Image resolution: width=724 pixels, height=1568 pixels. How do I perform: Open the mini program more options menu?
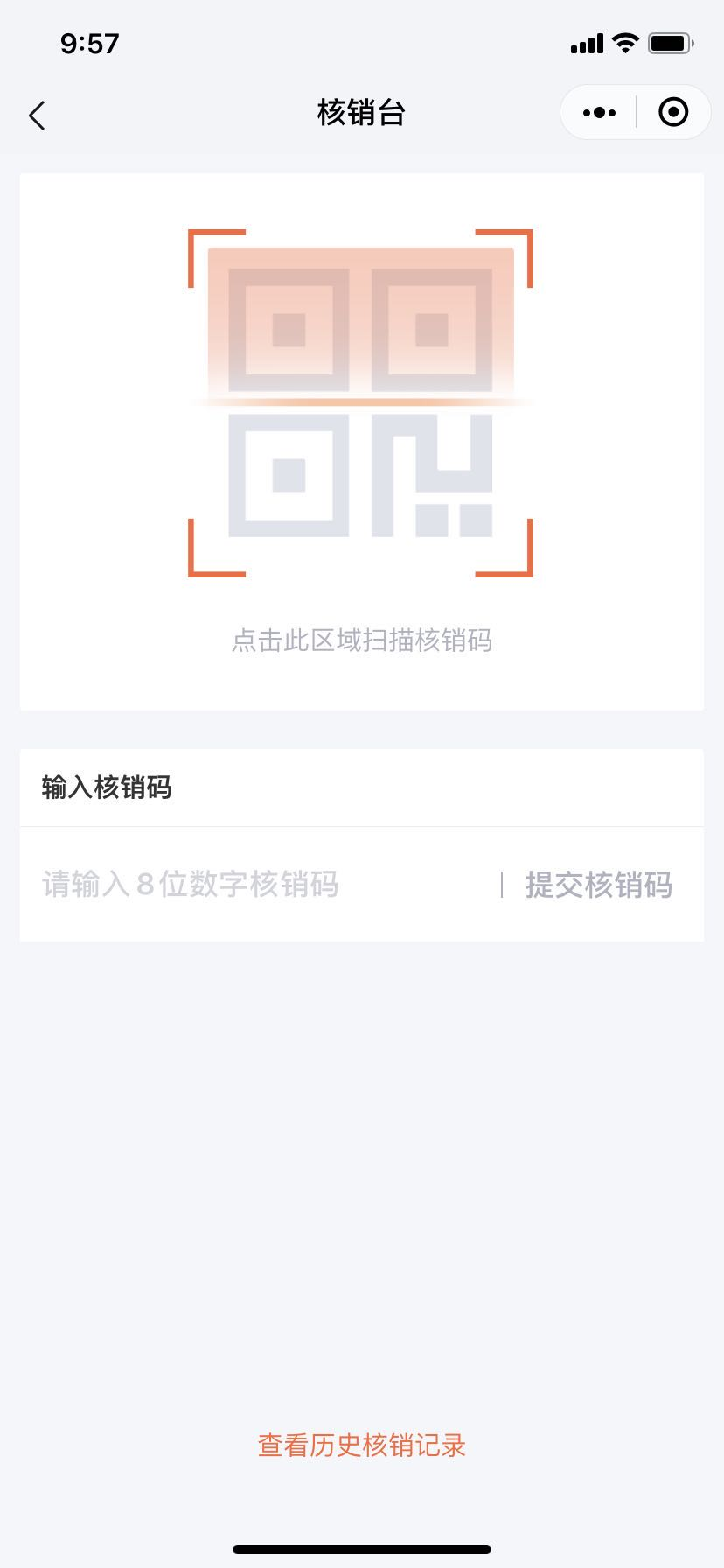pos(599,113)
